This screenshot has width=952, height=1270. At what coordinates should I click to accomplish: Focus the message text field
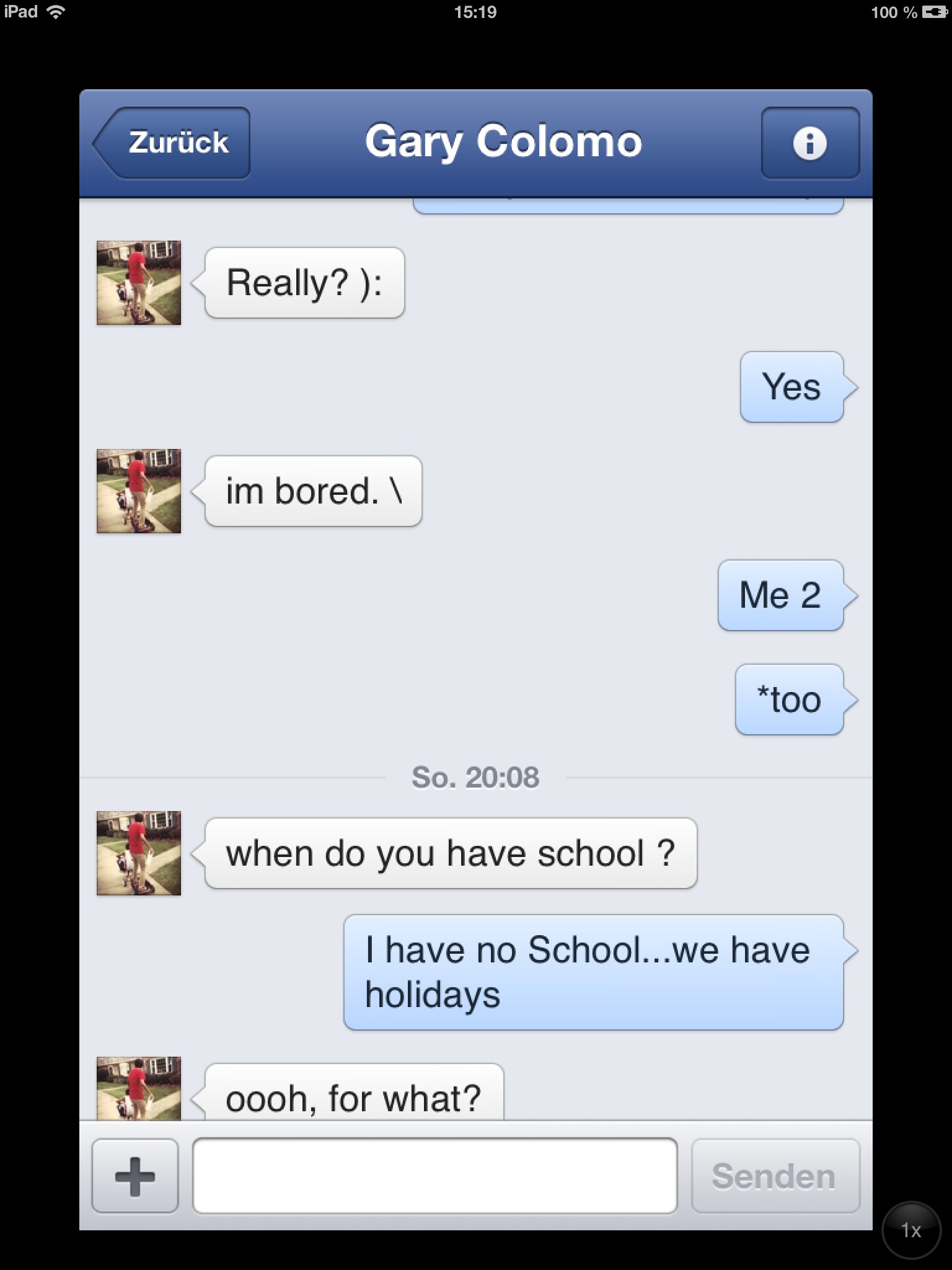click(x=434, y=1176)
